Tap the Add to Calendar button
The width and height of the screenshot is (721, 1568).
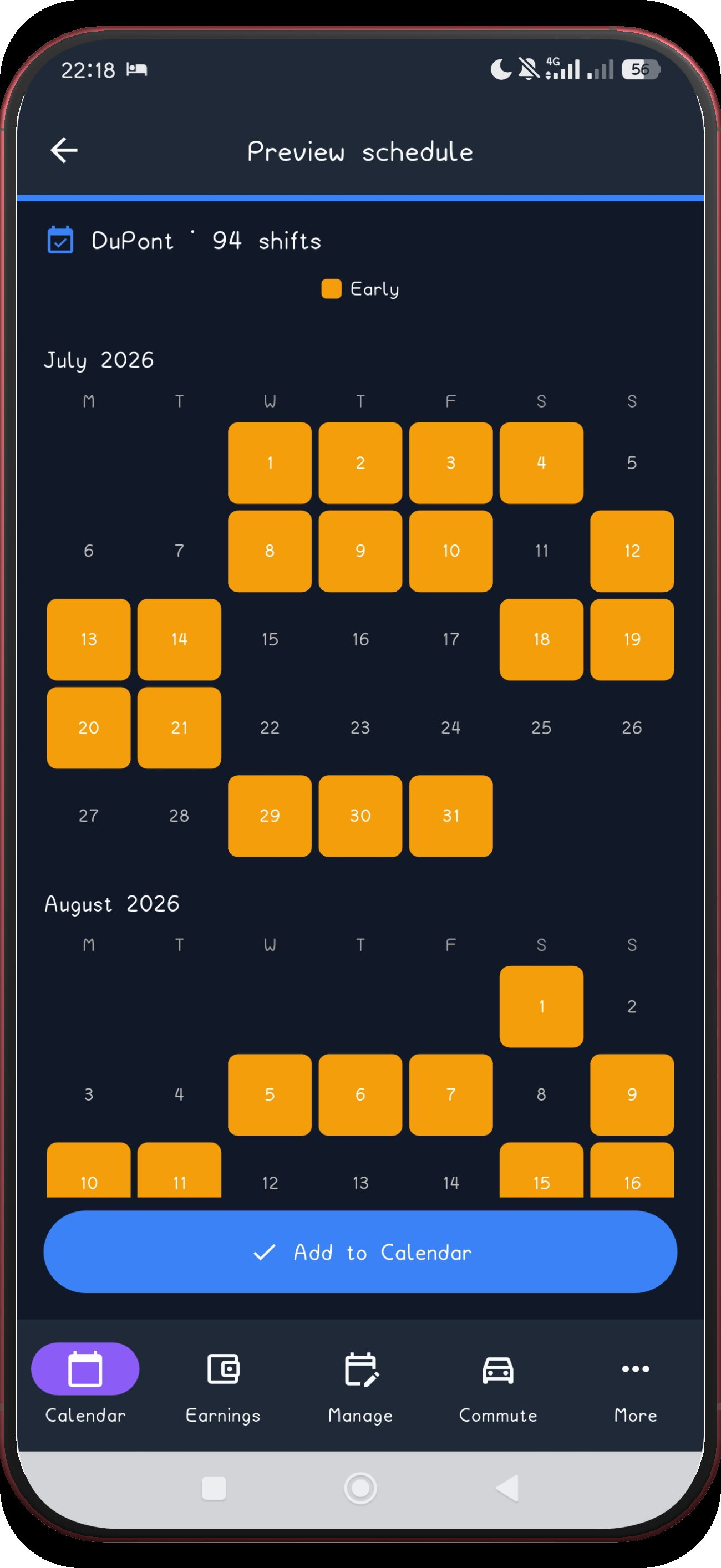[x=360, y=1252]
